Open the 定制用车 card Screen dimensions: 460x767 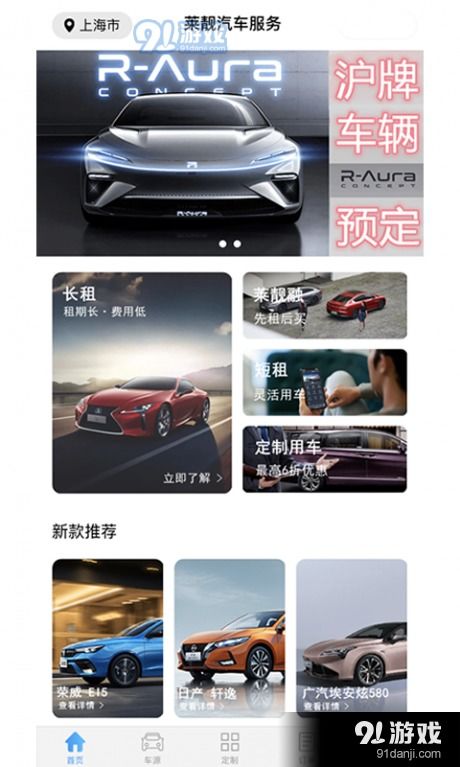[x=325, y=459]
